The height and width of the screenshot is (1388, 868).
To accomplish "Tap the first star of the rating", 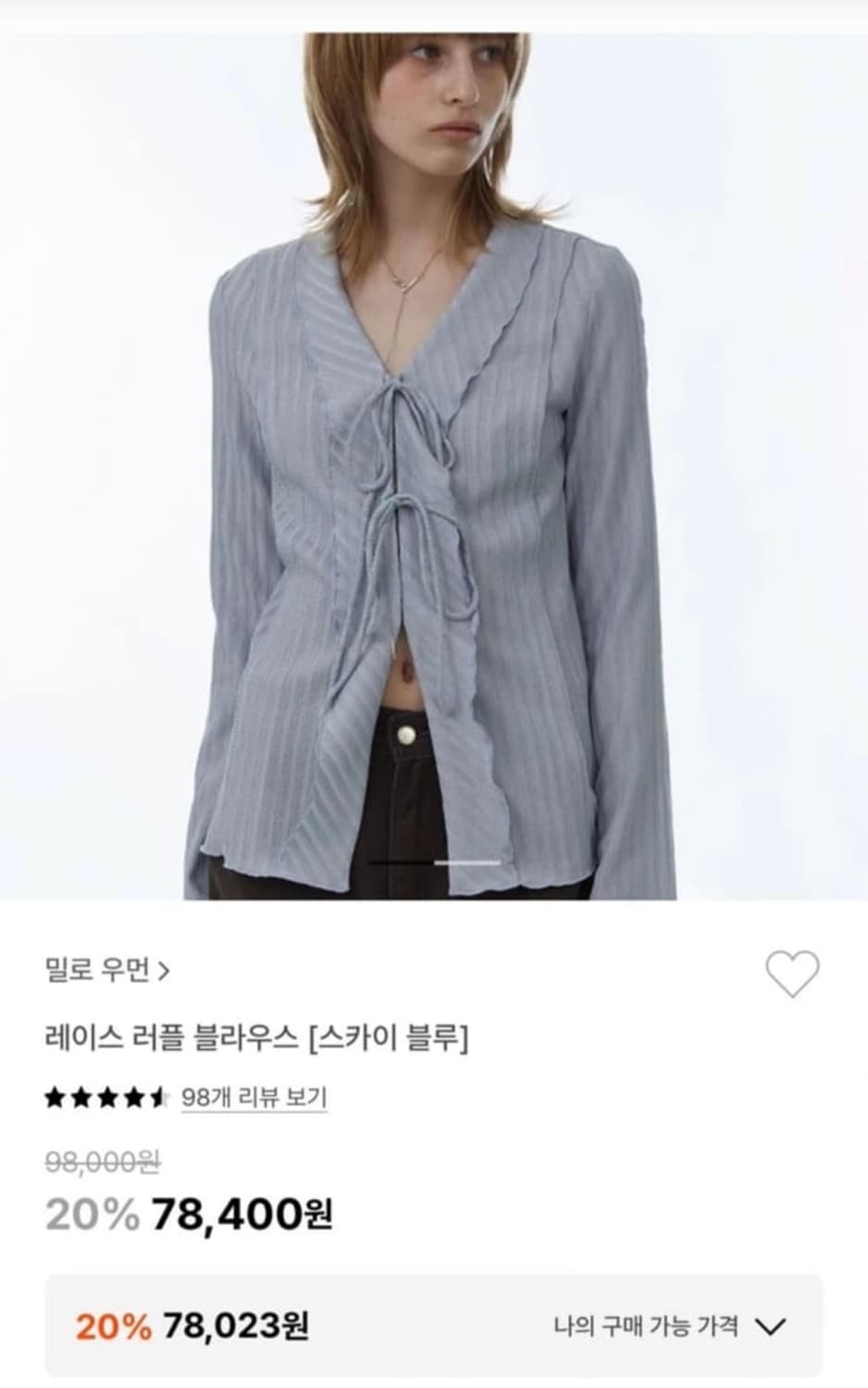I will [x=55, y=1099].
